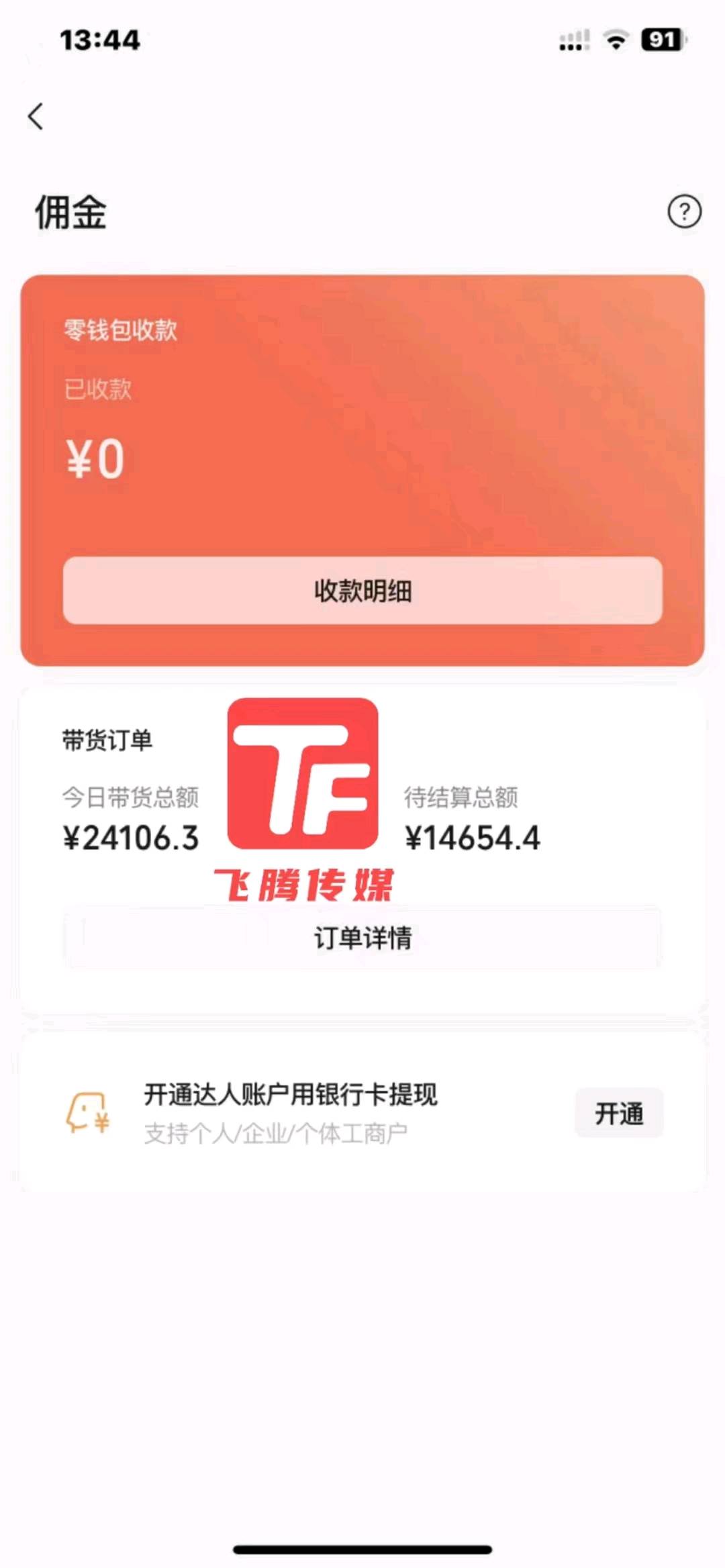Tap 开通 to enable bank card withdrawal

pos(619,1114)
